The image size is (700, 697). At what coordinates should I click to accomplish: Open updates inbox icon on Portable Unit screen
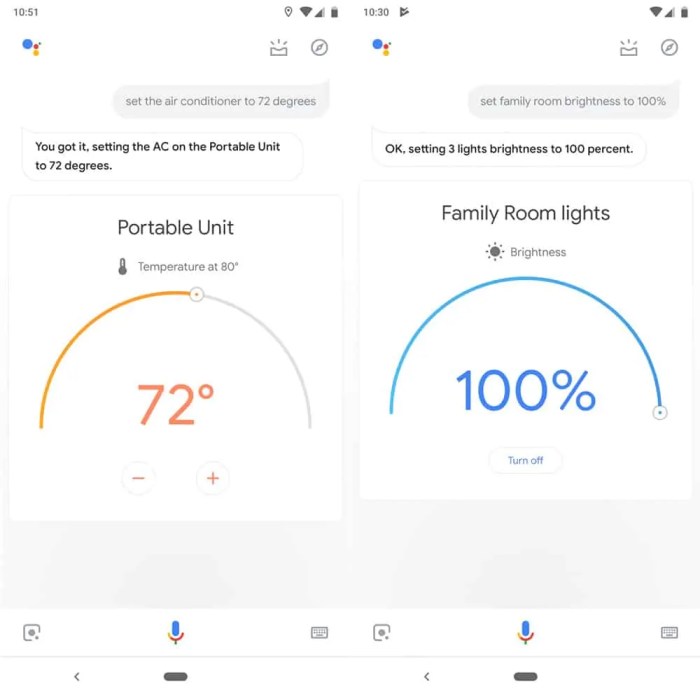click(x=279, y=47)
